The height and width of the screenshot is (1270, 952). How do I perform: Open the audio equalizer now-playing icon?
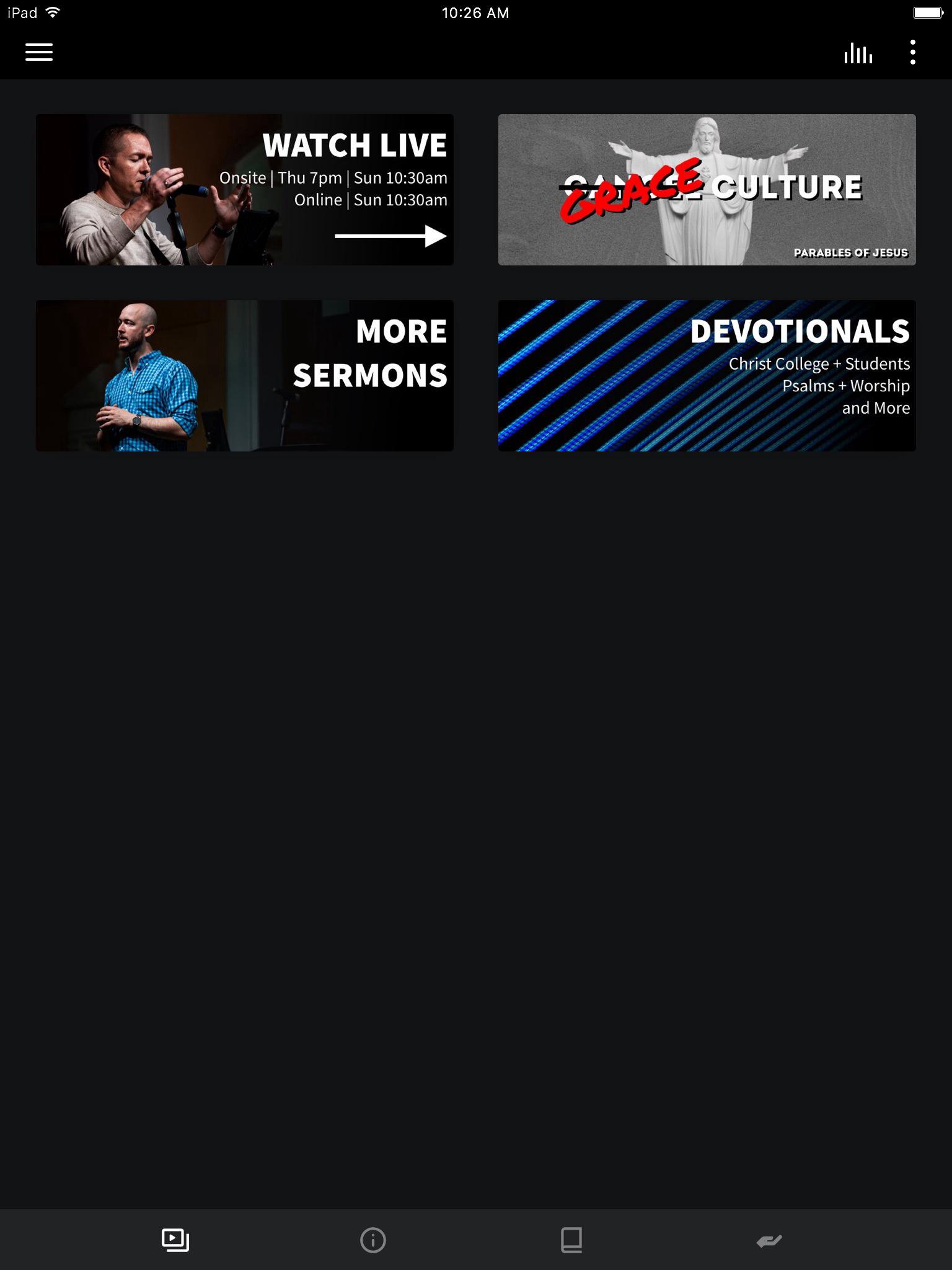coord(858,53)
